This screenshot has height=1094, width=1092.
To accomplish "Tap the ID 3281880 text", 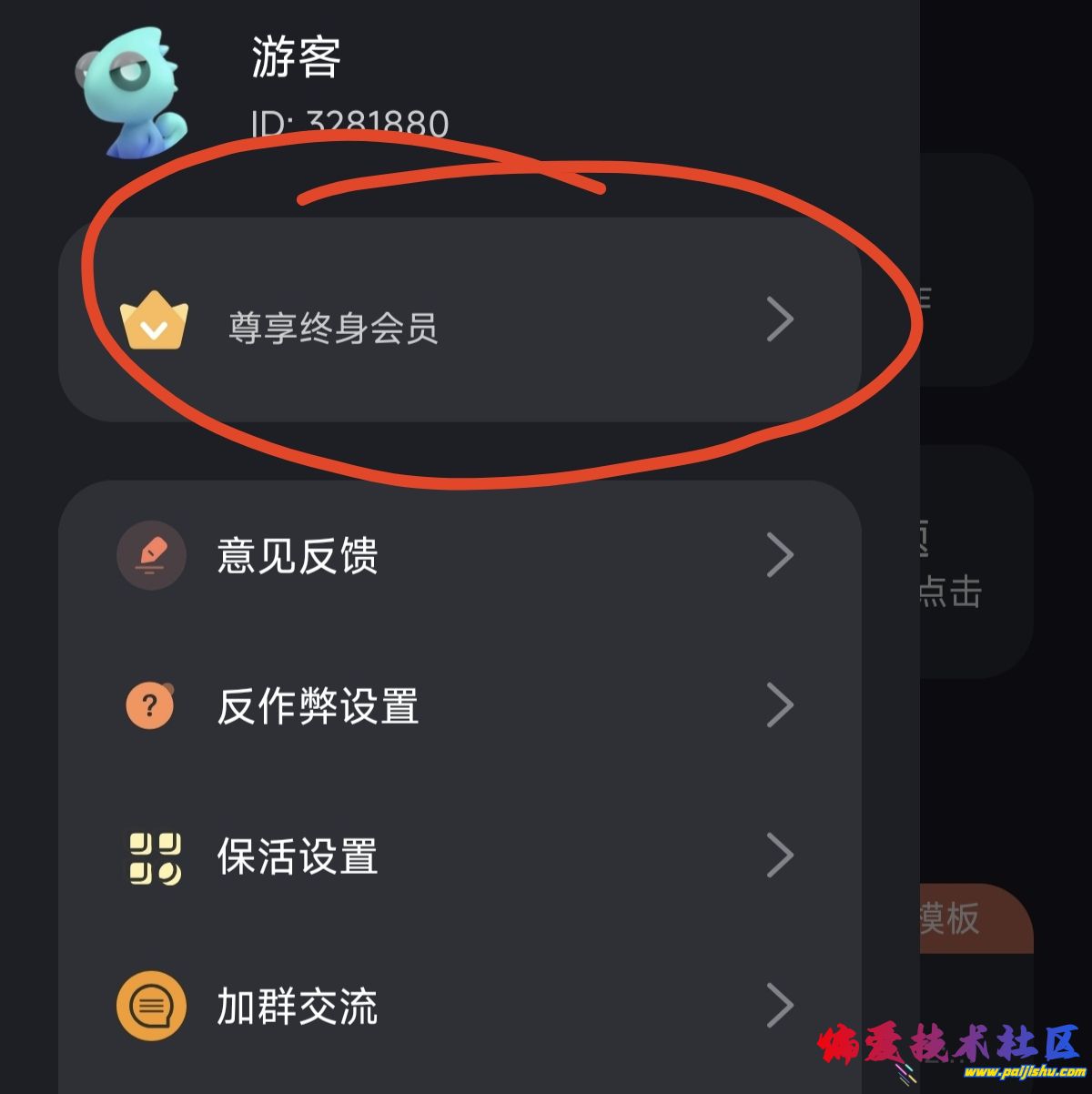I will [349, 122].
